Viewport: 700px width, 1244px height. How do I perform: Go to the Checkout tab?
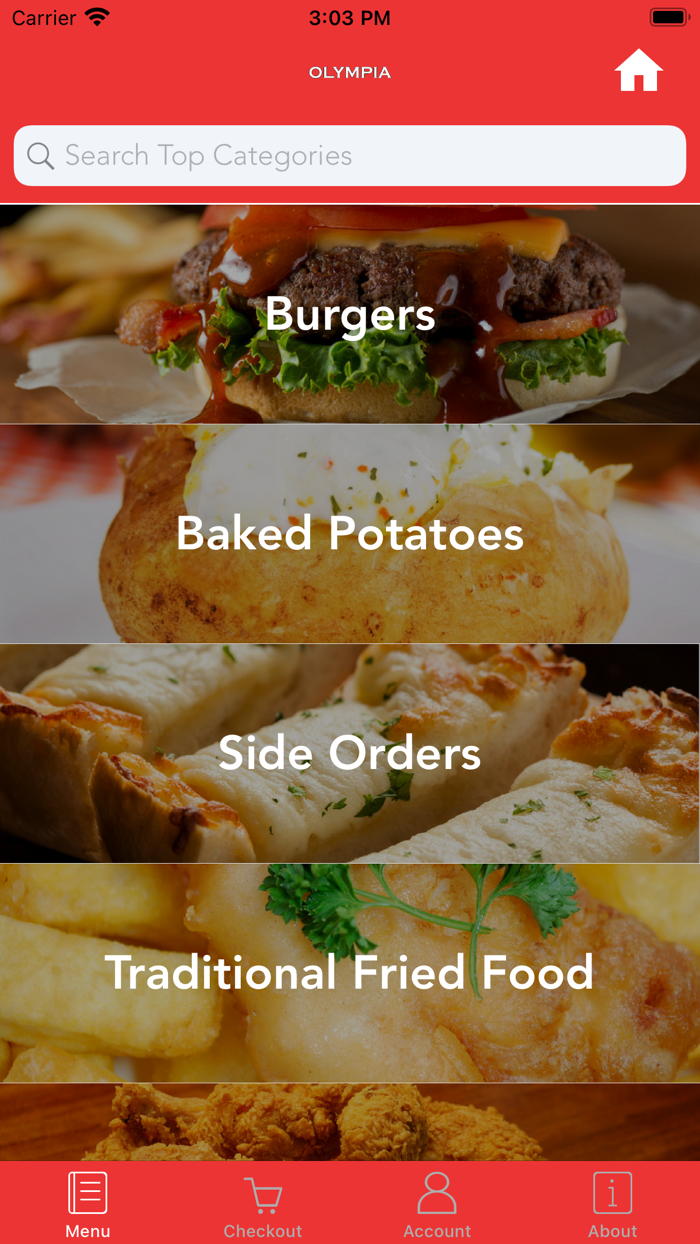click(263, 1205)
